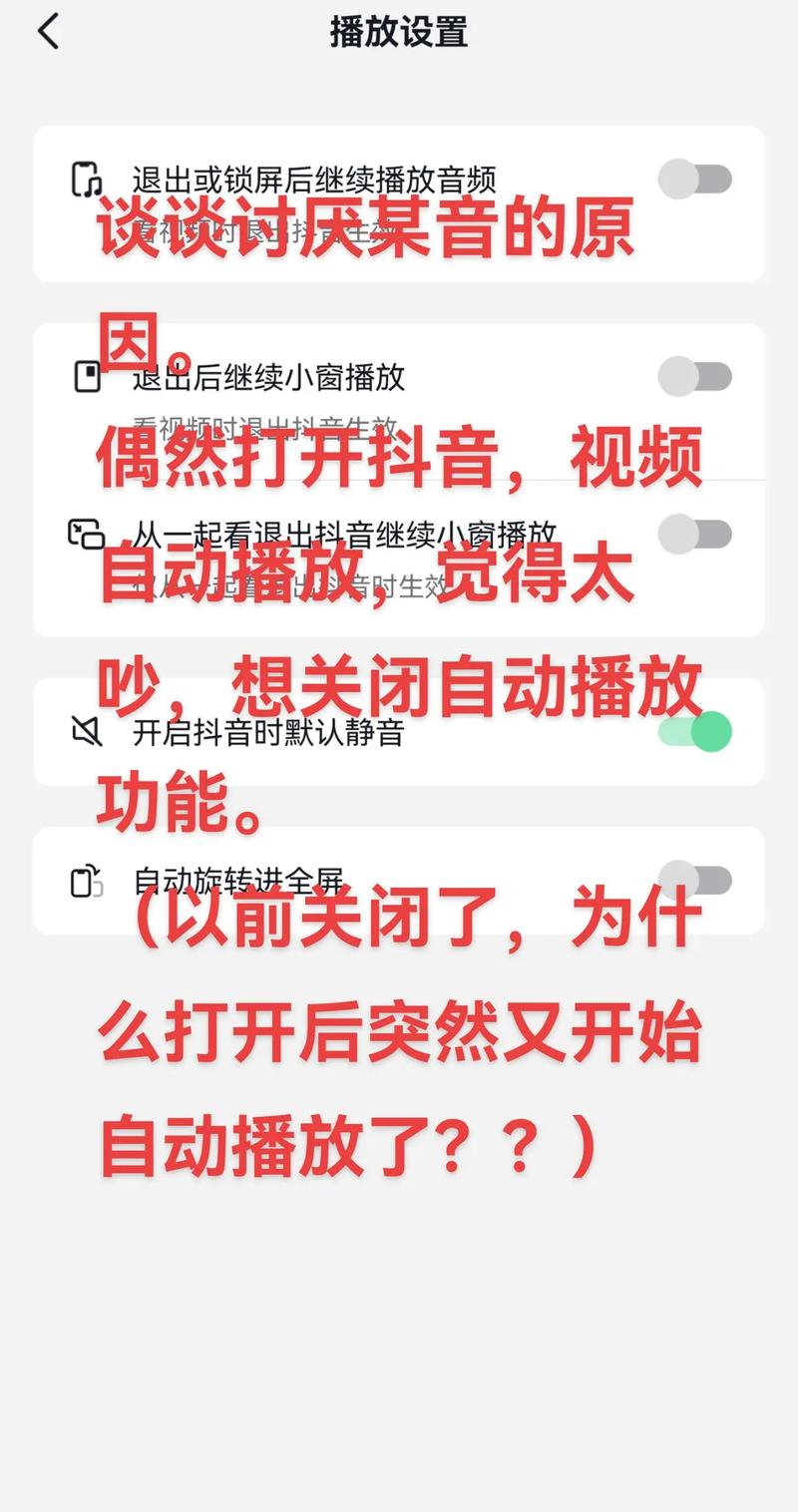Enable 退出后继续小窗播放 toggle

point(695,375)
